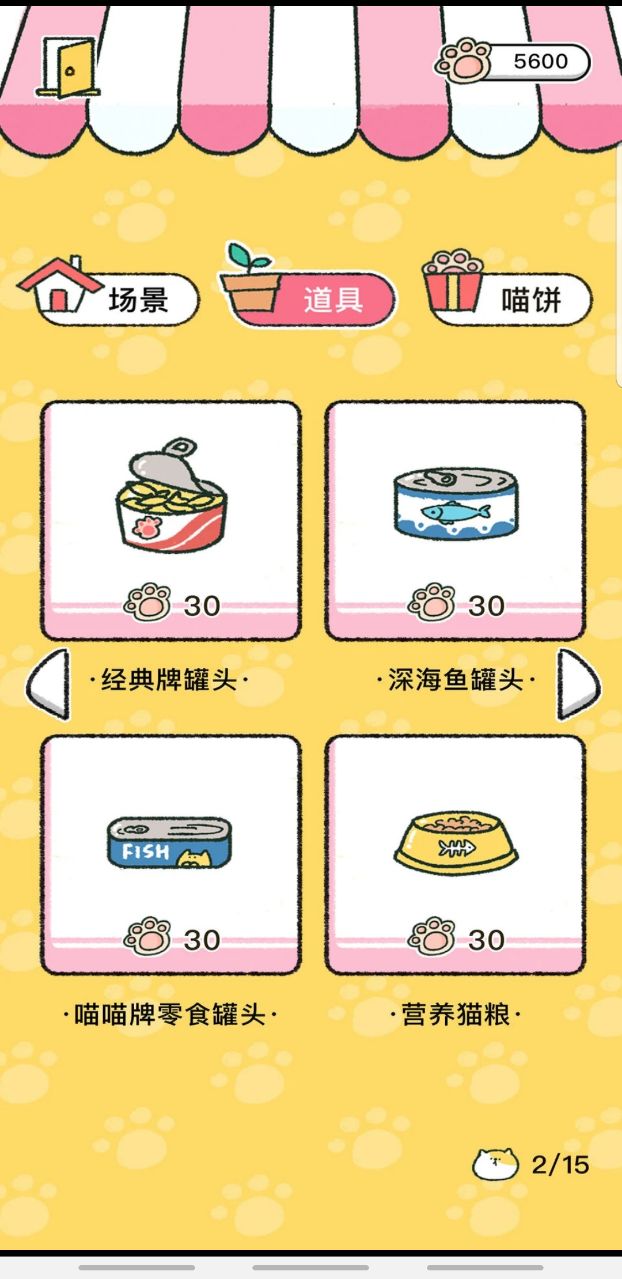
Task: Open the 喵饼 tab
Action: point(510,298)
